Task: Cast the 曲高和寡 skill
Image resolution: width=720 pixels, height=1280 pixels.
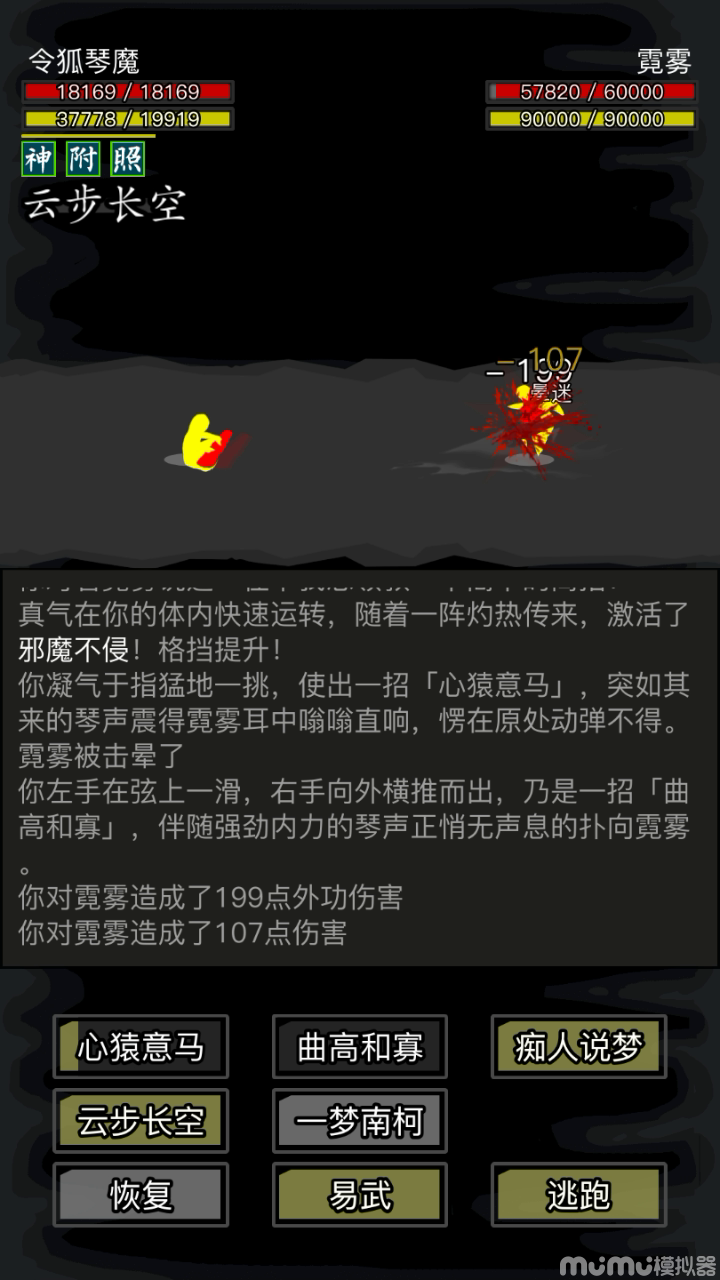Action: point(359,1047)
